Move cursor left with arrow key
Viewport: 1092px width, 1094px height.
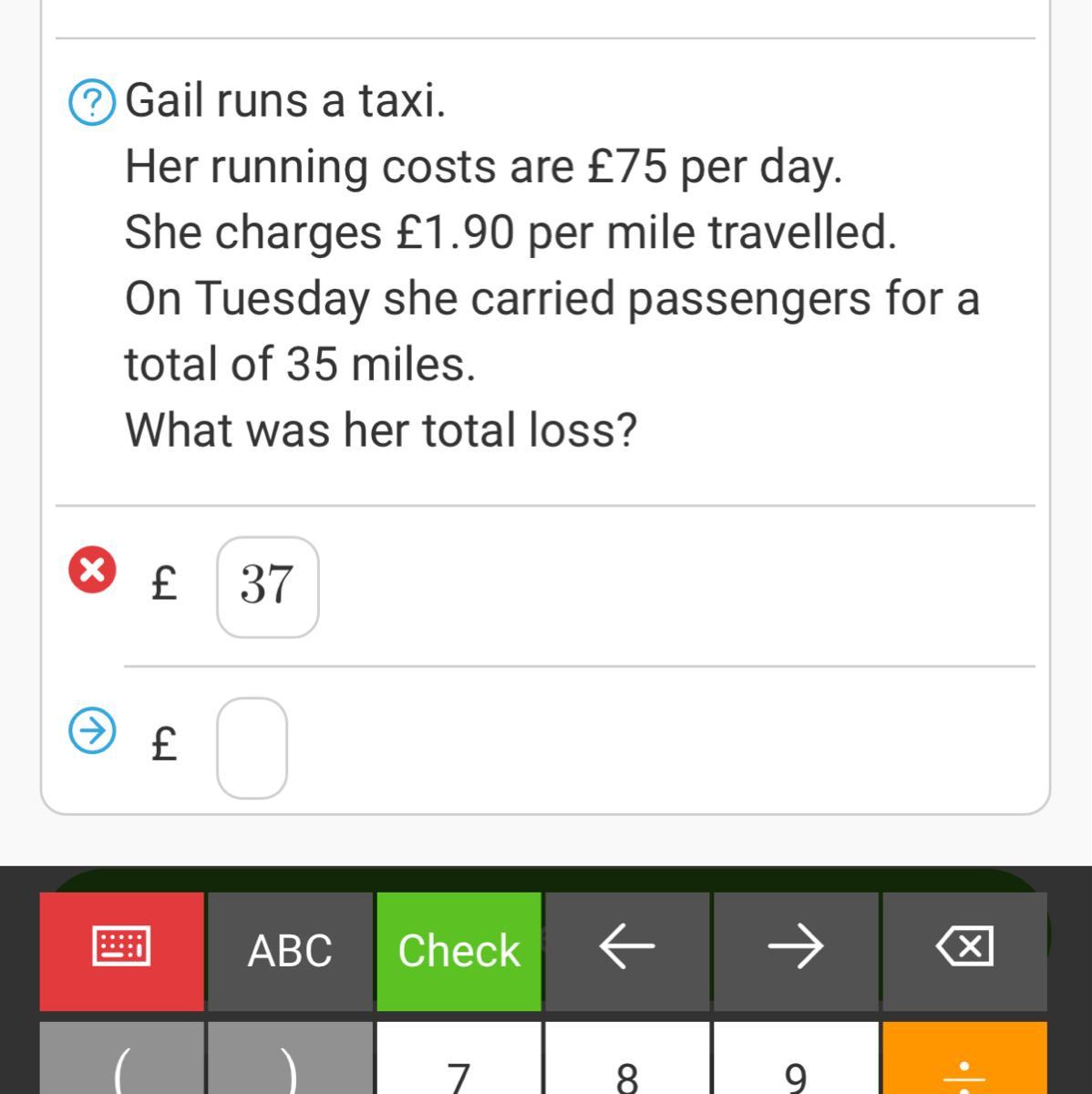coord(627,948)
